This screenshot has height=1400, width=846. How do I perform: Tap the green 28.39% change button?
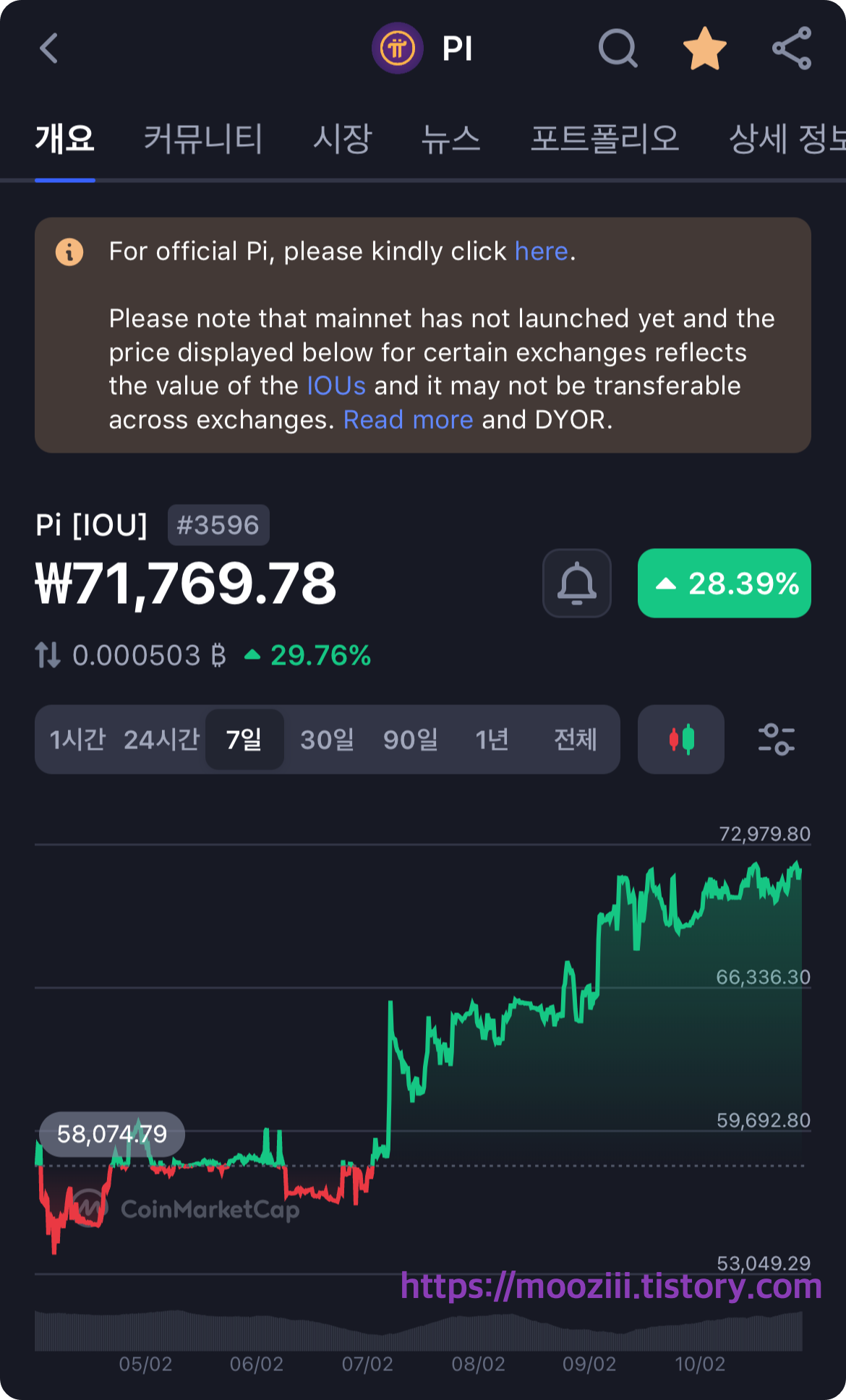pos(725,583)
